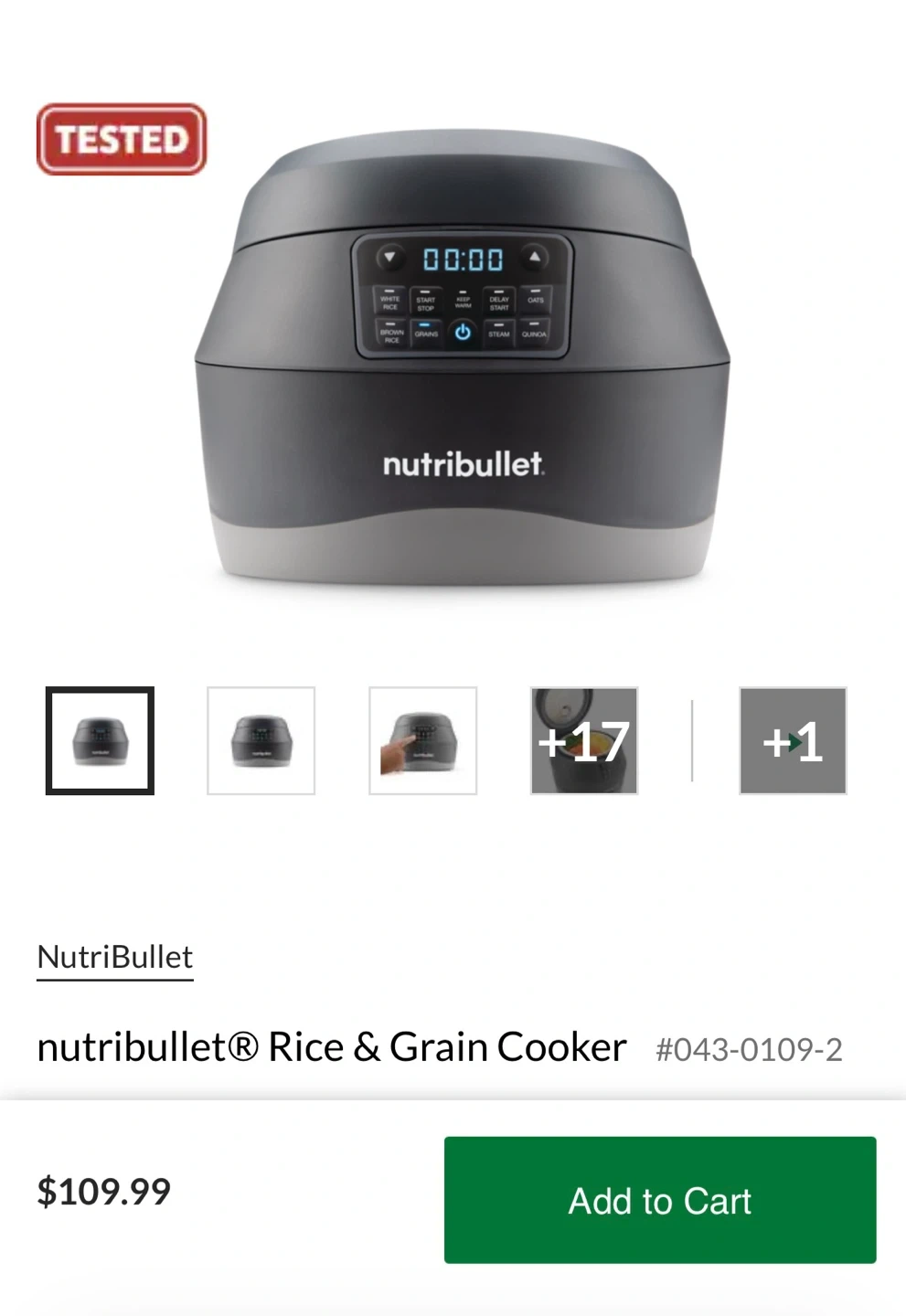The width and height of the screenshot is (906, 1316).
Task: Open the NutriBullet brand link
Action: click(x=115, y=957)
